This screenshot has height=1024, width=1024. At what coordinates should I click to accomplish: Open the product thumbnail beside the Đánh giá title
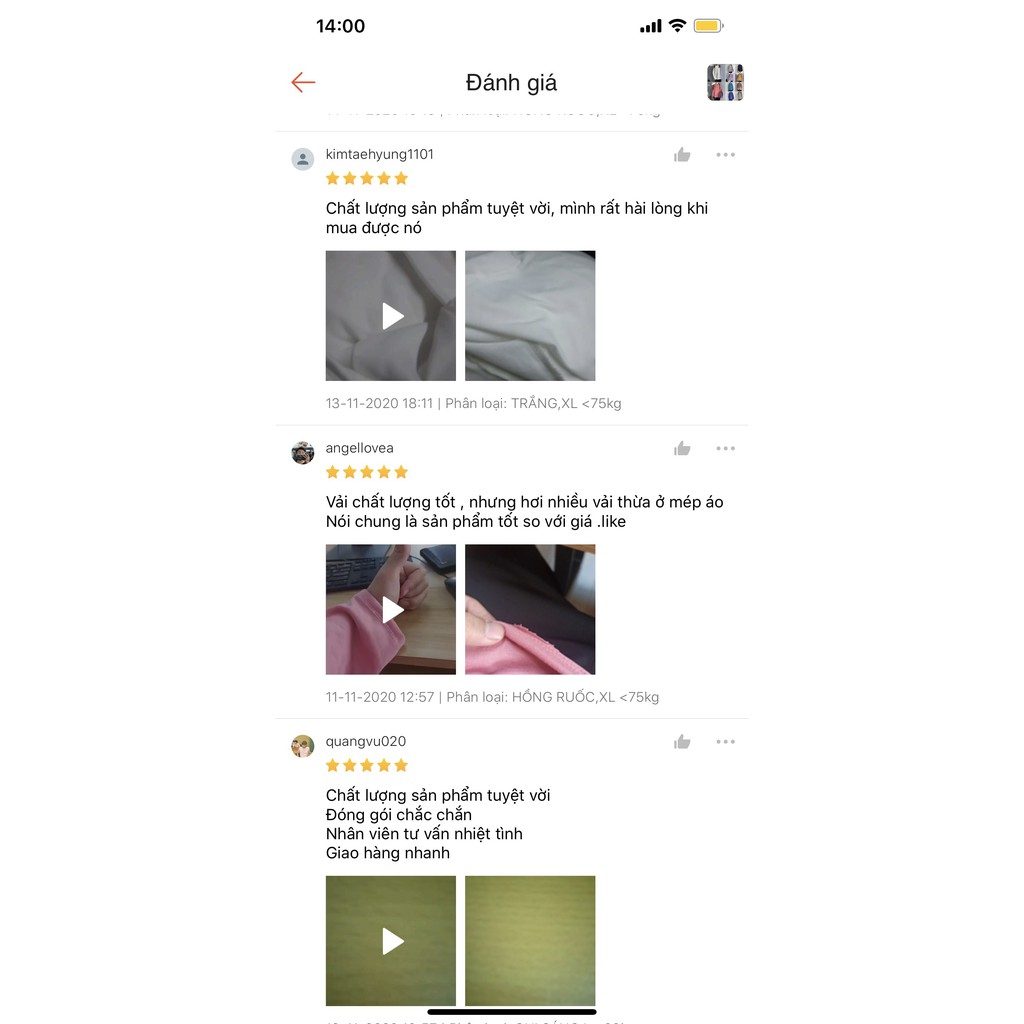pos(725,83)
